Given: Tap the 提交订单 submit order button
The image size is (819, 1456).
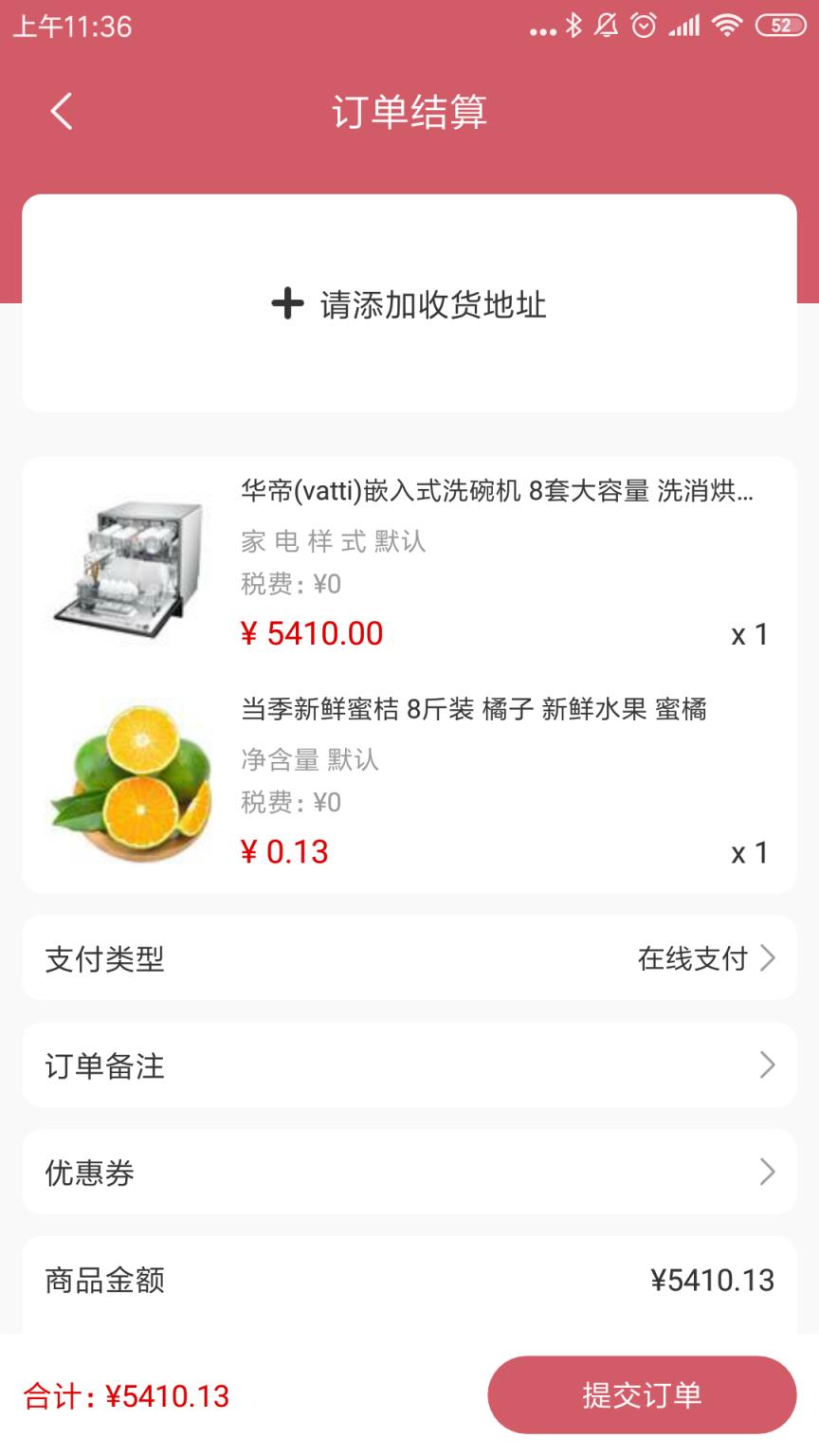Looking at the screenshot, I should [x=641, y=1394].
